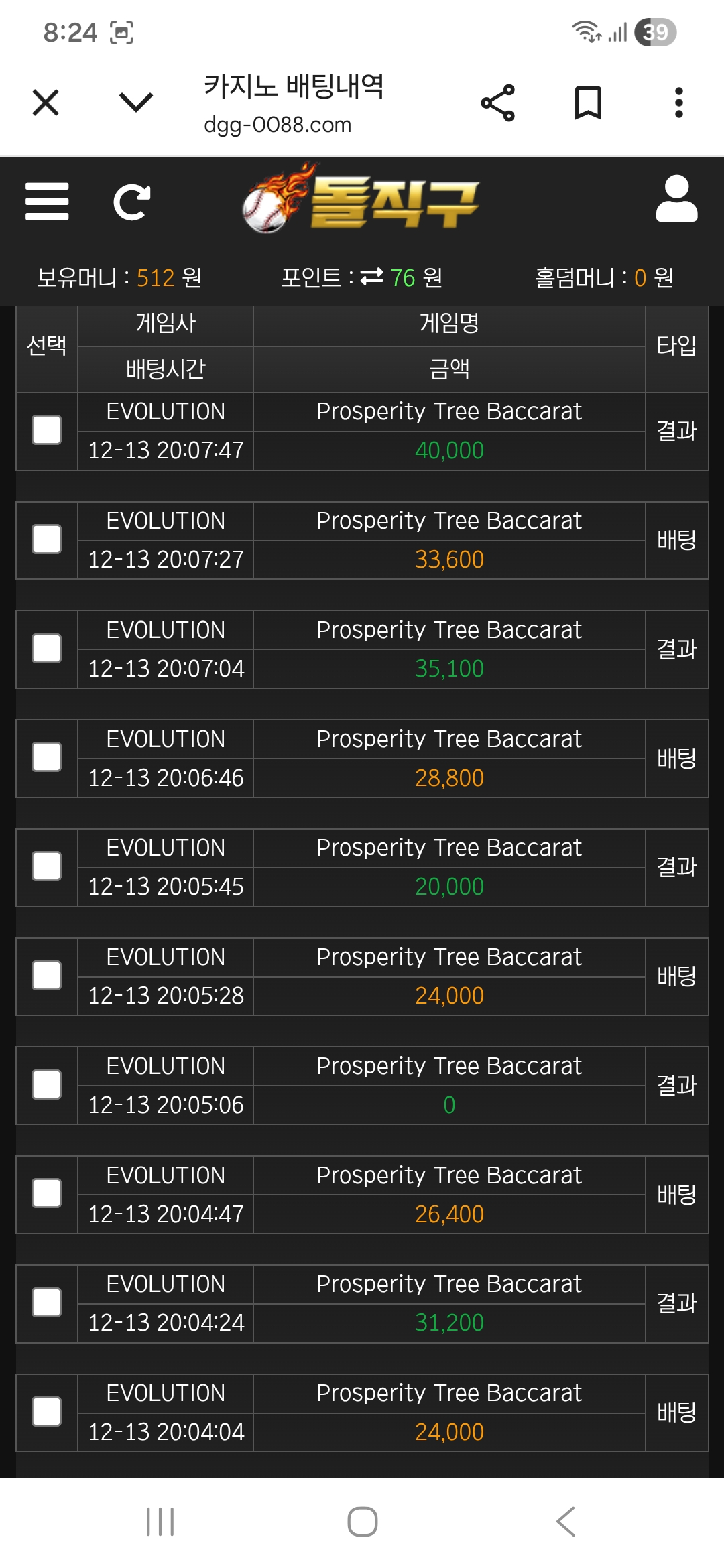Expand the browser page dropdown chevron

tap(135, 103)
